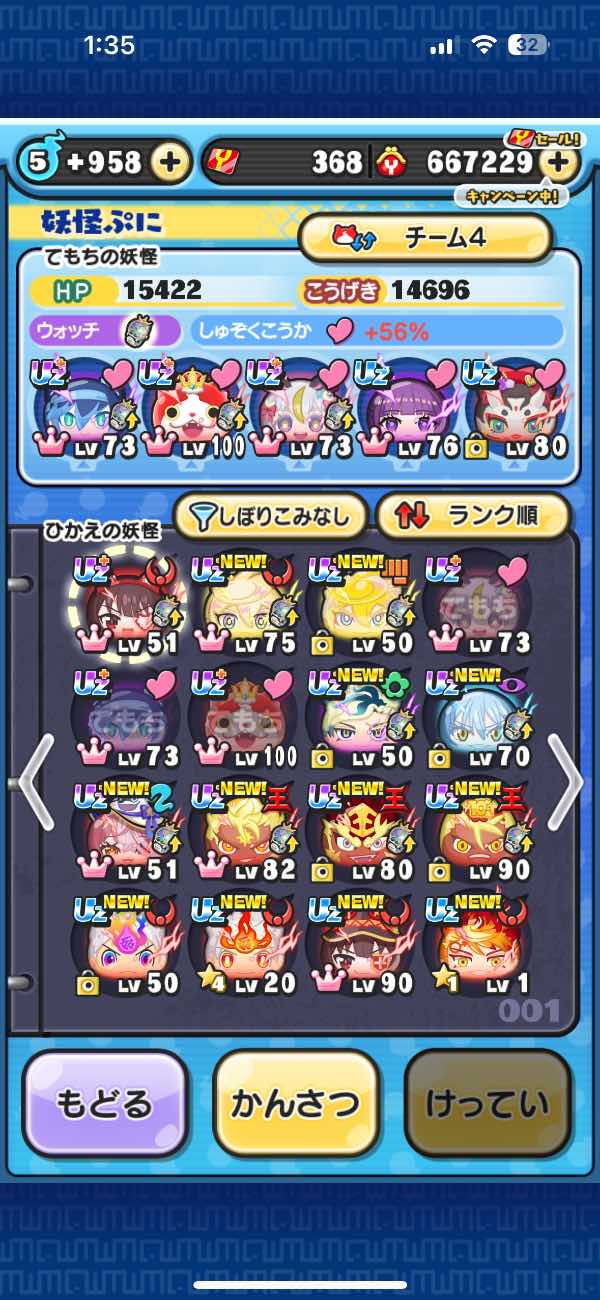Go to next page with right arrow
This screenshot has width=600, height=1300.
coord(564,781)
